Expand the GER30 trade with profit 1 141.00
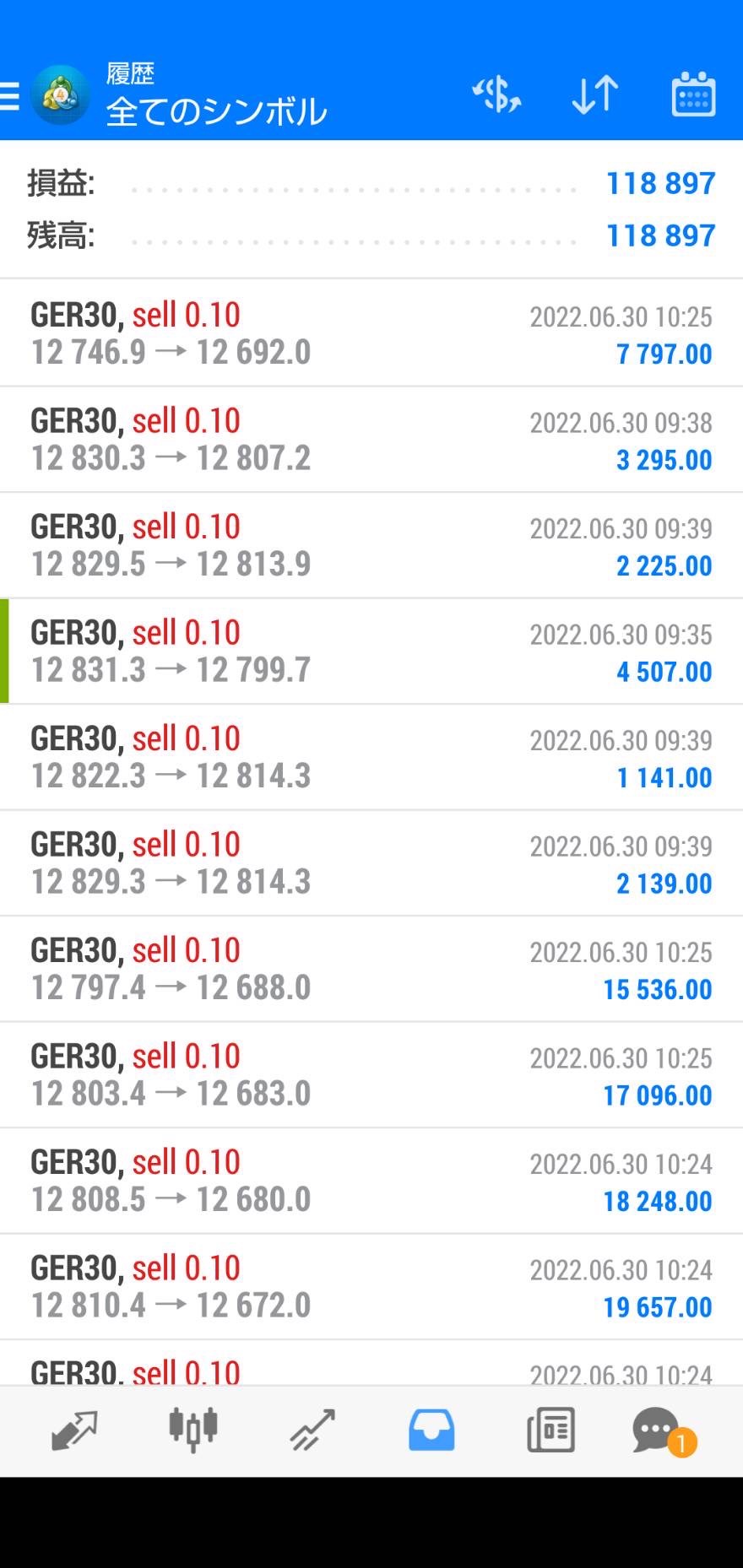 (x=371, y=757)
